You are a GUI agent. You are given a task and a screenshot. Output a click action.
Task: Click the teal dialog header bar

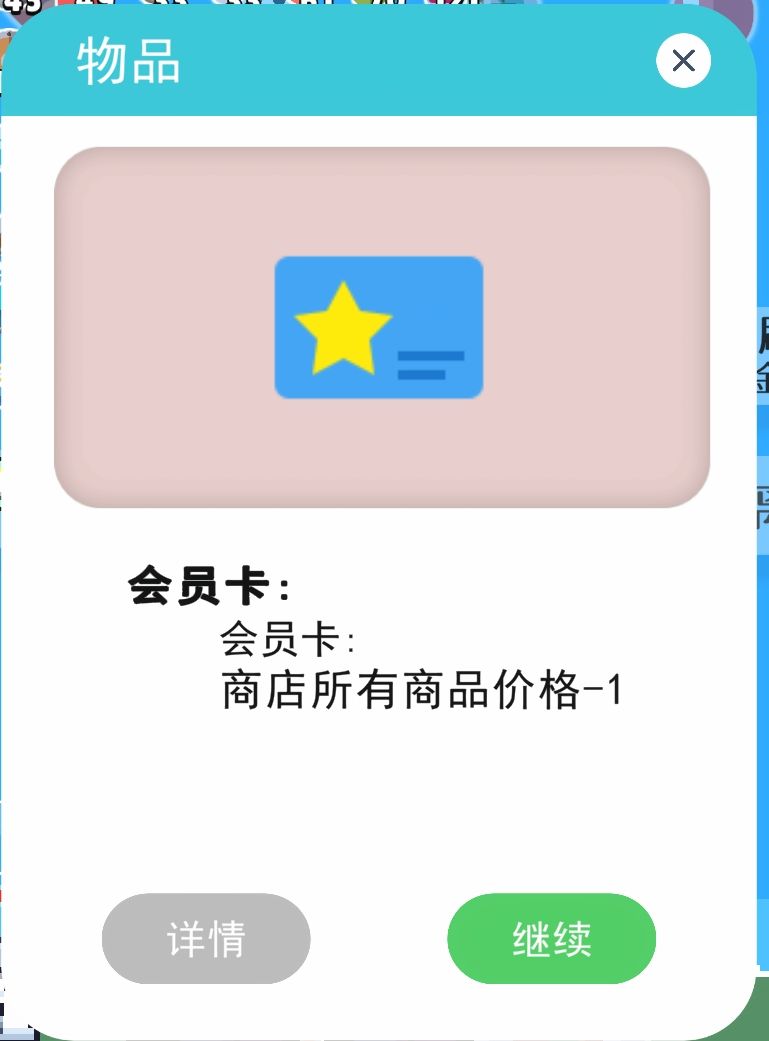400,62
